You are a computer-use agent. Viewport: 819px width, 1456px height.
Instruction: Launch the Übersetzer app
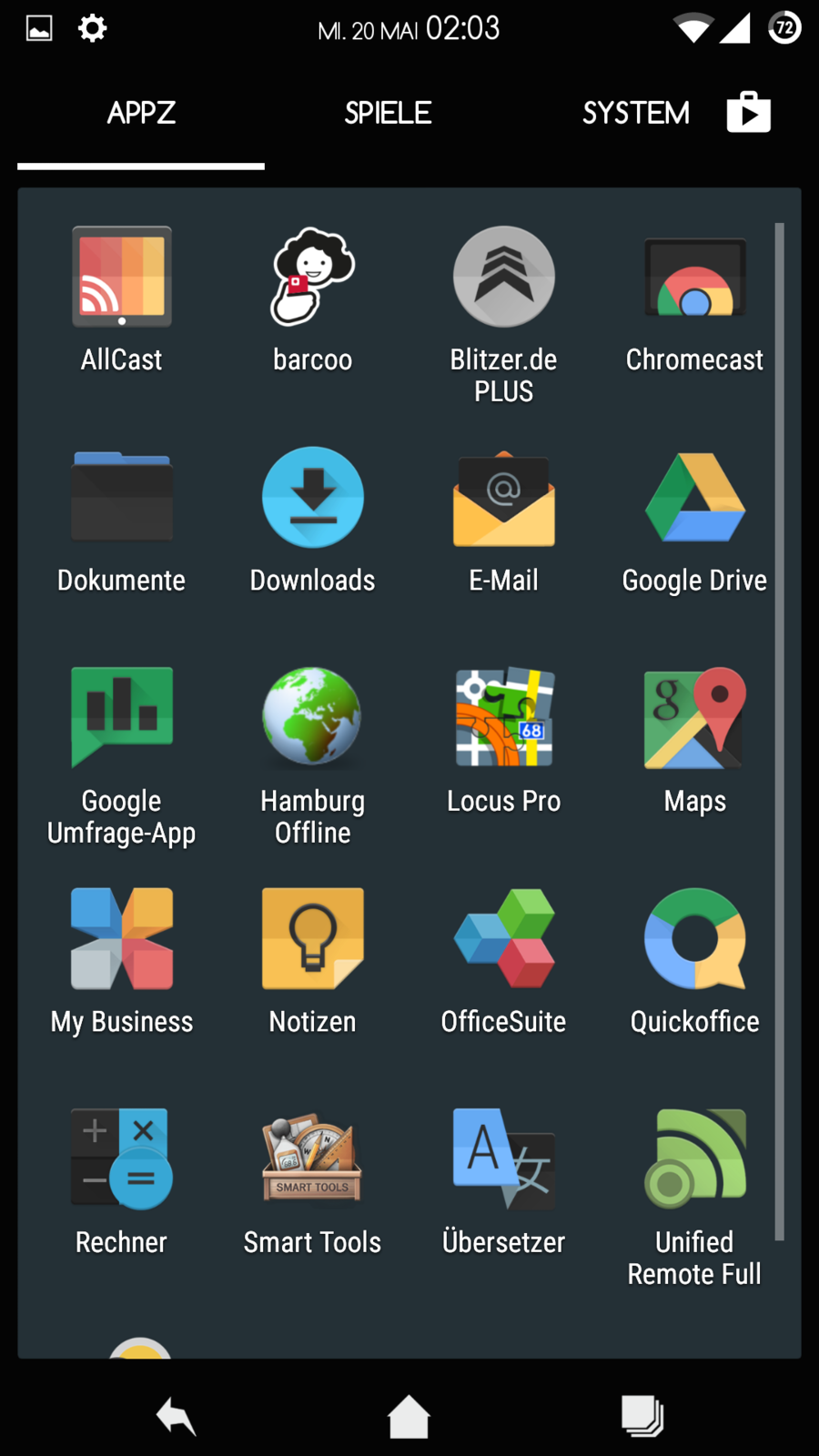click(503, 1158)
